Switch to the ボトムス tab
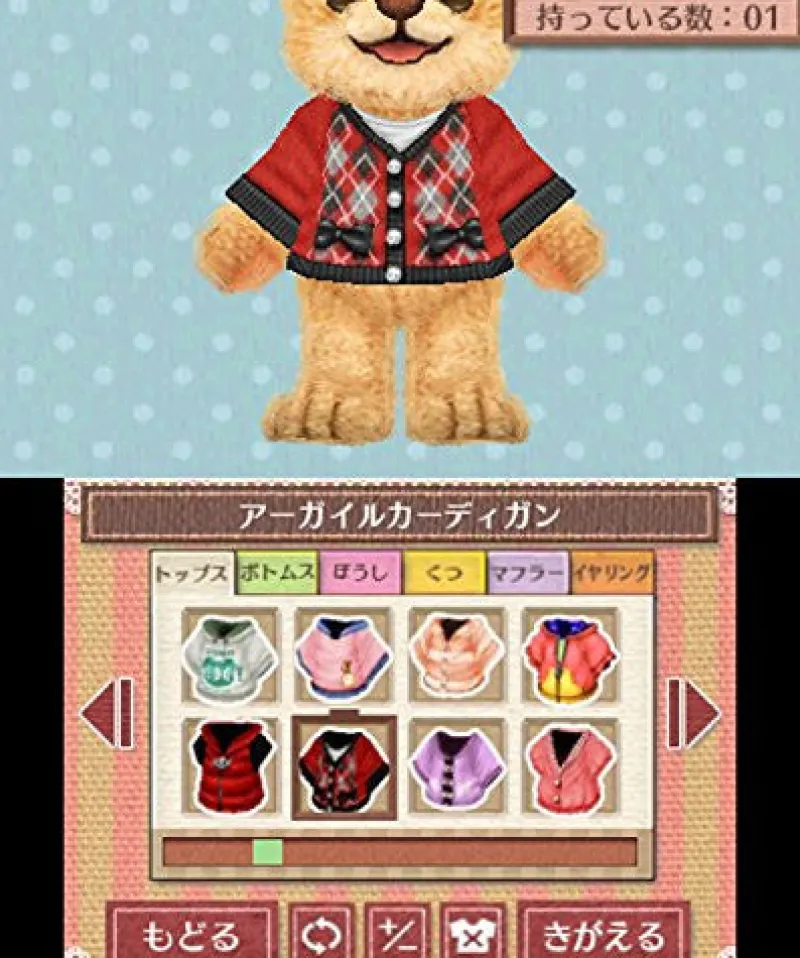 277,574
